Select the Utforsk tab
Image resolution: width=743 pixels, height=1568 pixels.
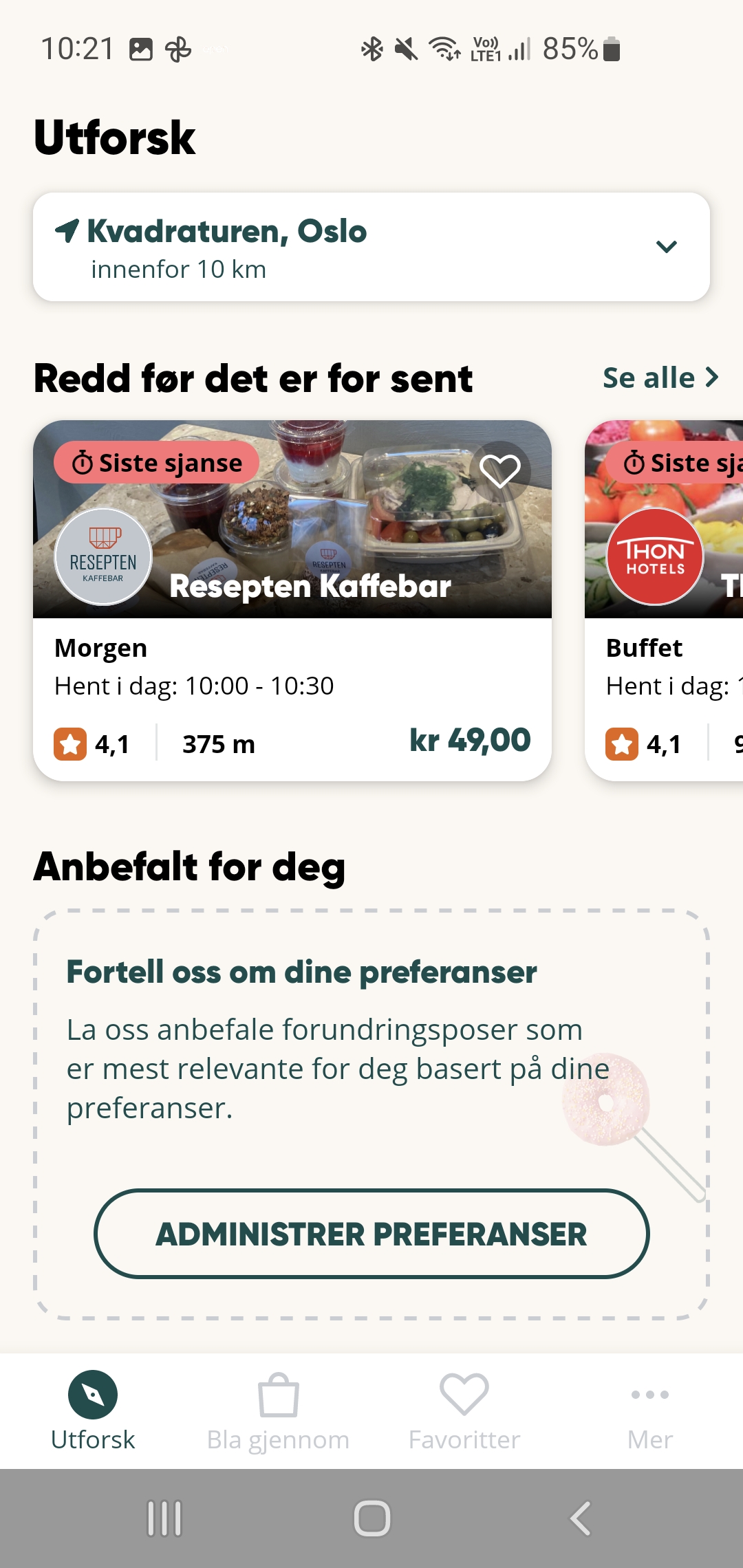point(93,1410)
